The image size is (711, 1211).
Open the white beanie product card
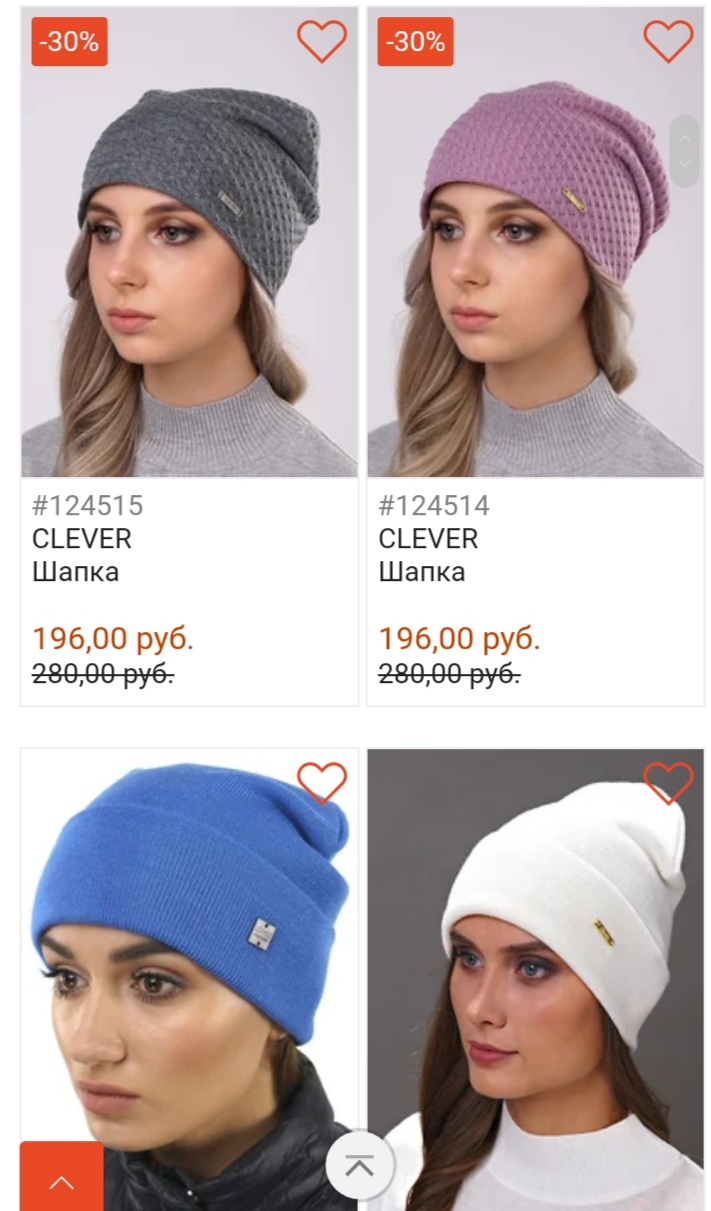tap(535, 960)
